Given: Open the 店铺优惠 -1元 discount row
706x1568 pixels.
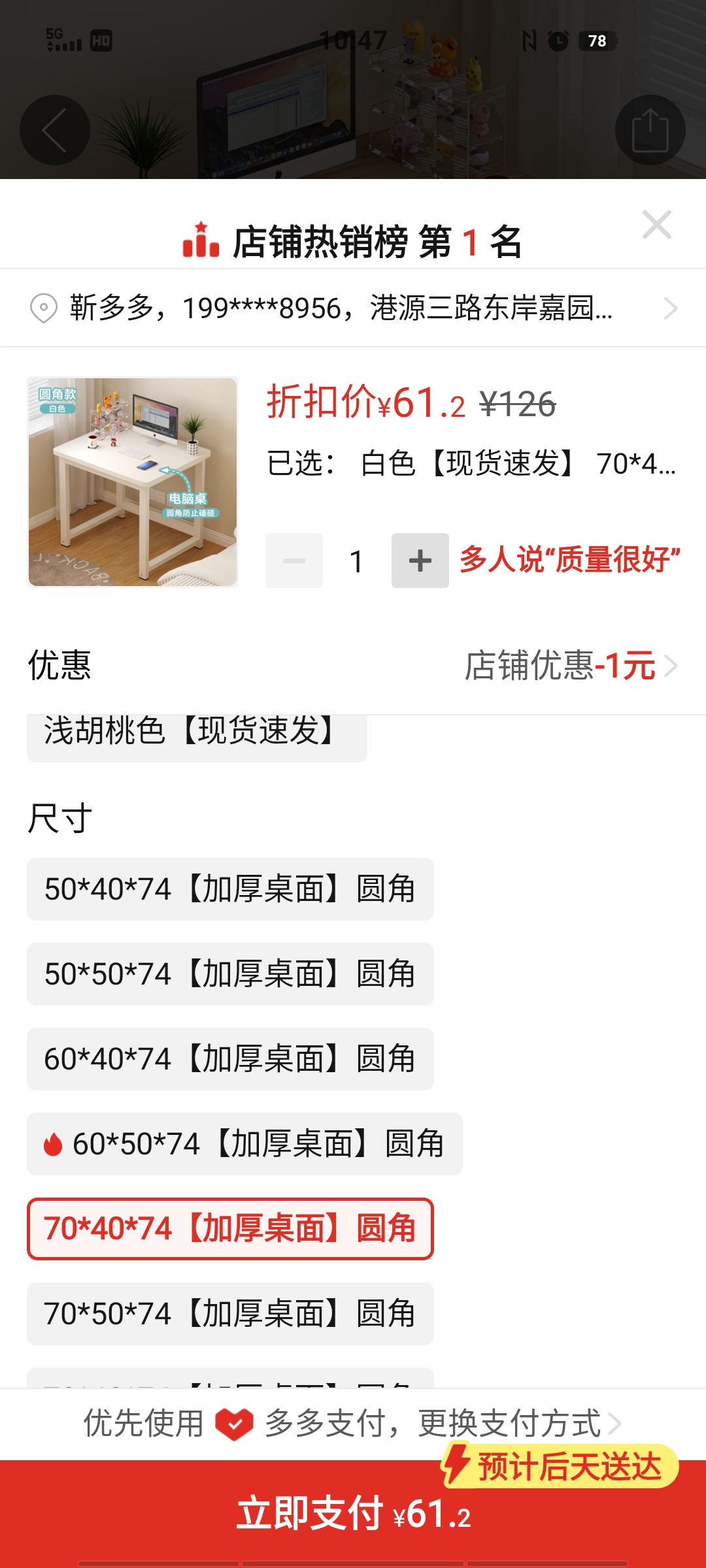Looking at the screenshot, I should click(x=569, y=666).
